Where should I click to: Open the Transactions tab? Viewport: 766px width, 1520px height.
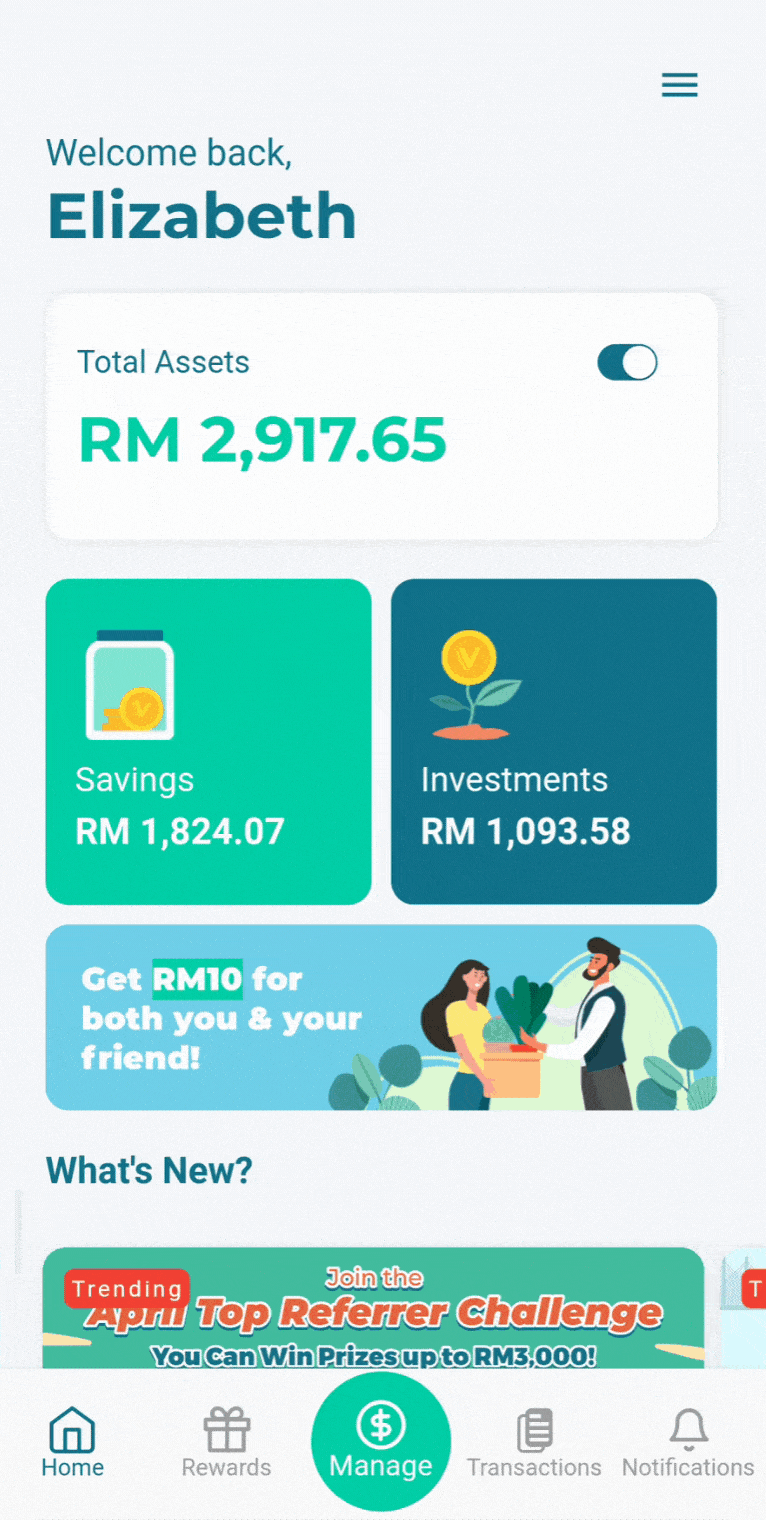coord(534,1443)
